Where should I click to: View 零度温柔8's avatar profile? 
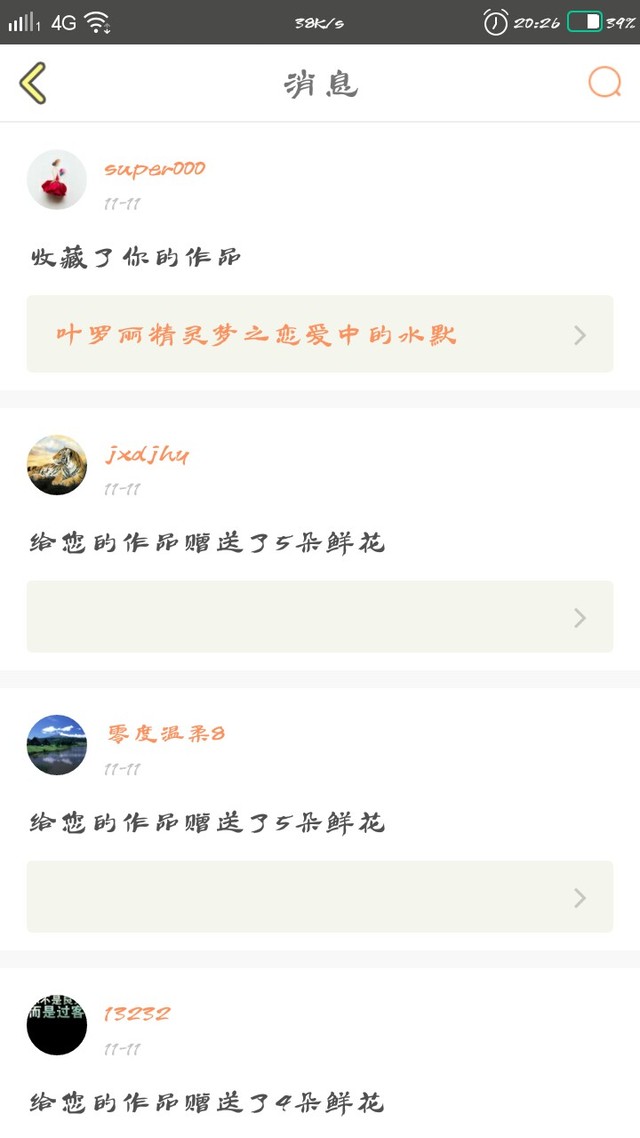(x=57, y=745)
